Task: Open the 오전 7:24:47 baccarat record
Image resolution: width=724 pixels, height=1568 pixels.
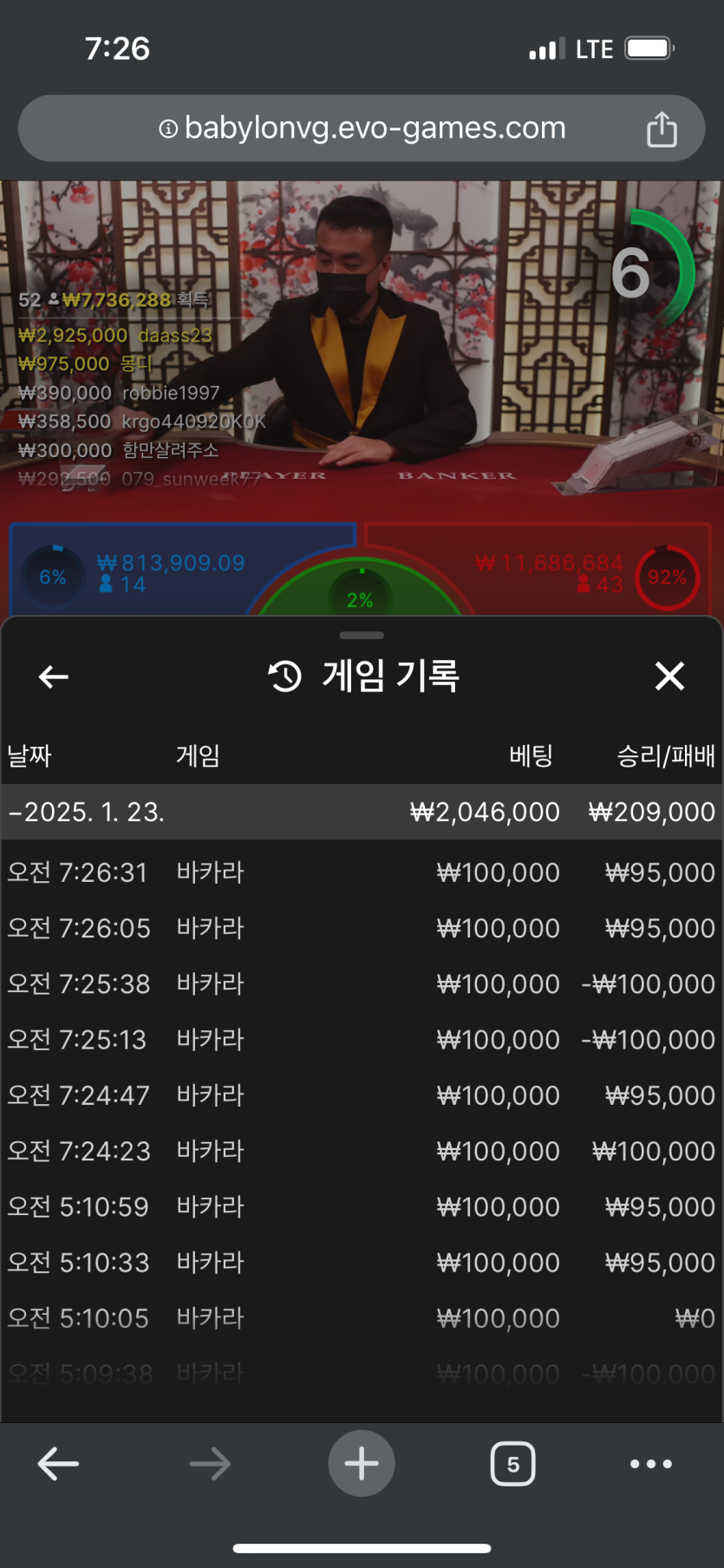Action: [x=361, y=1095]
